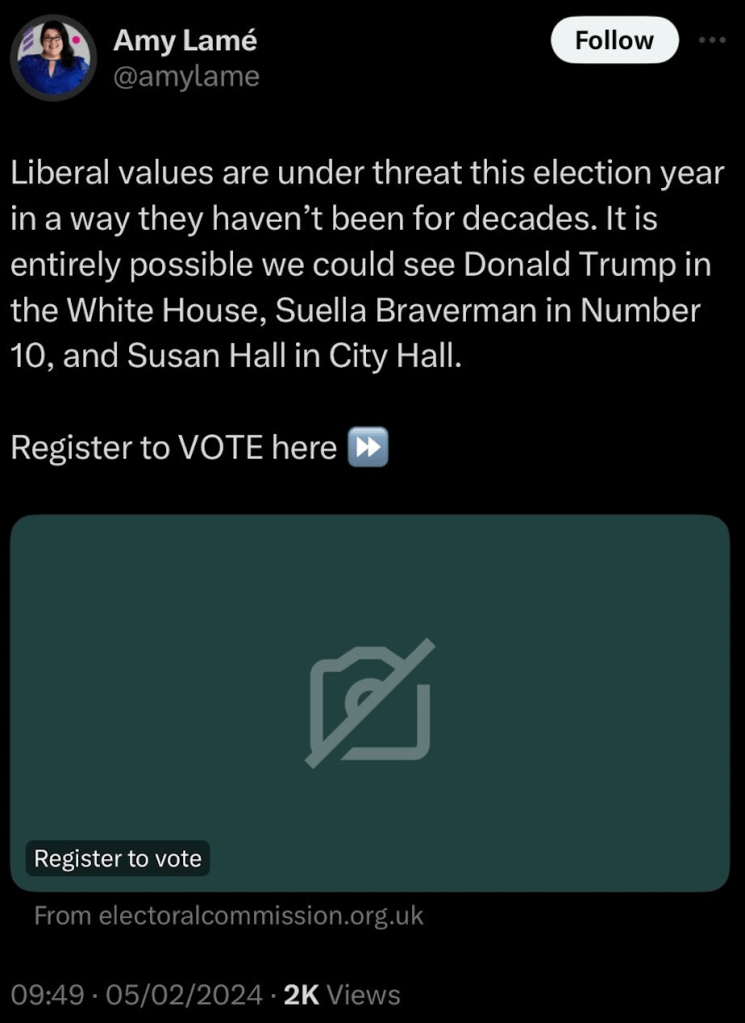
Task: Open the post's overflow menu
Action: tap(713, 40)
